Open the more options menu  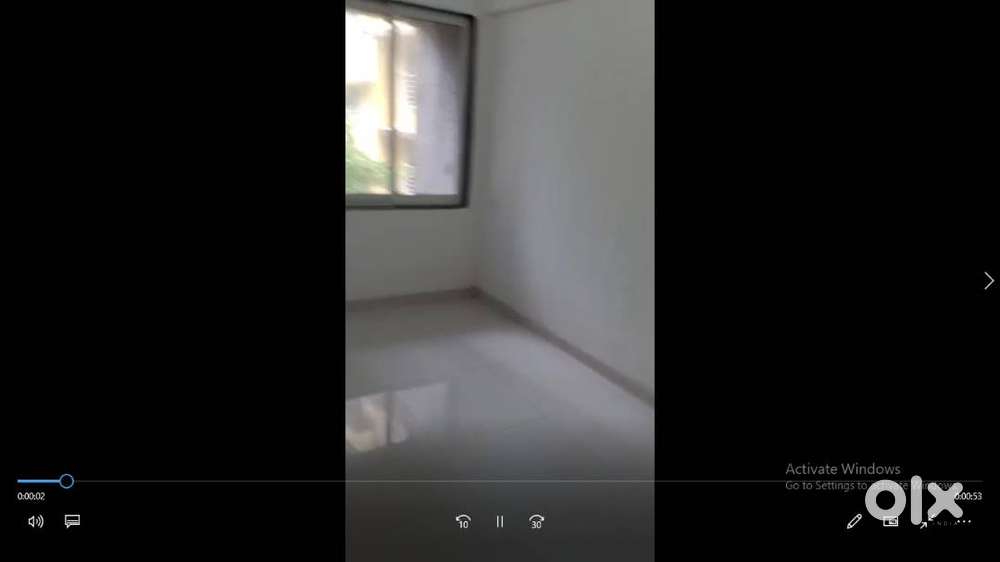click(963, 521)
